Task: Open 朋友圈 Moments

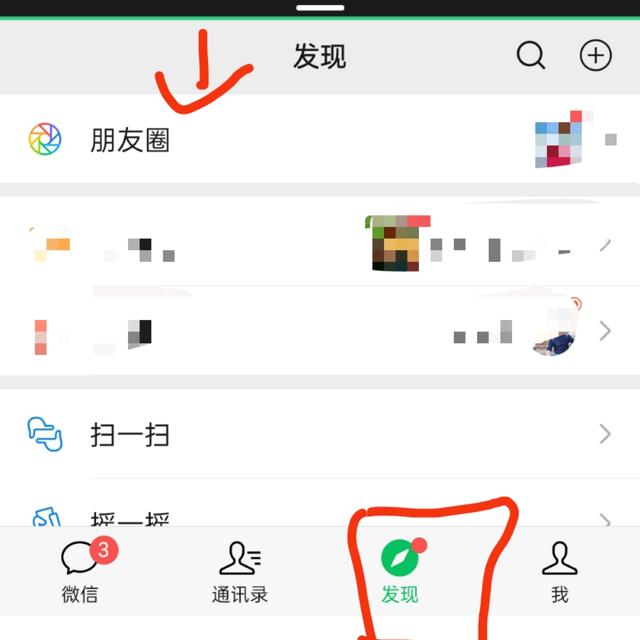Action: [x=130, y=140]
